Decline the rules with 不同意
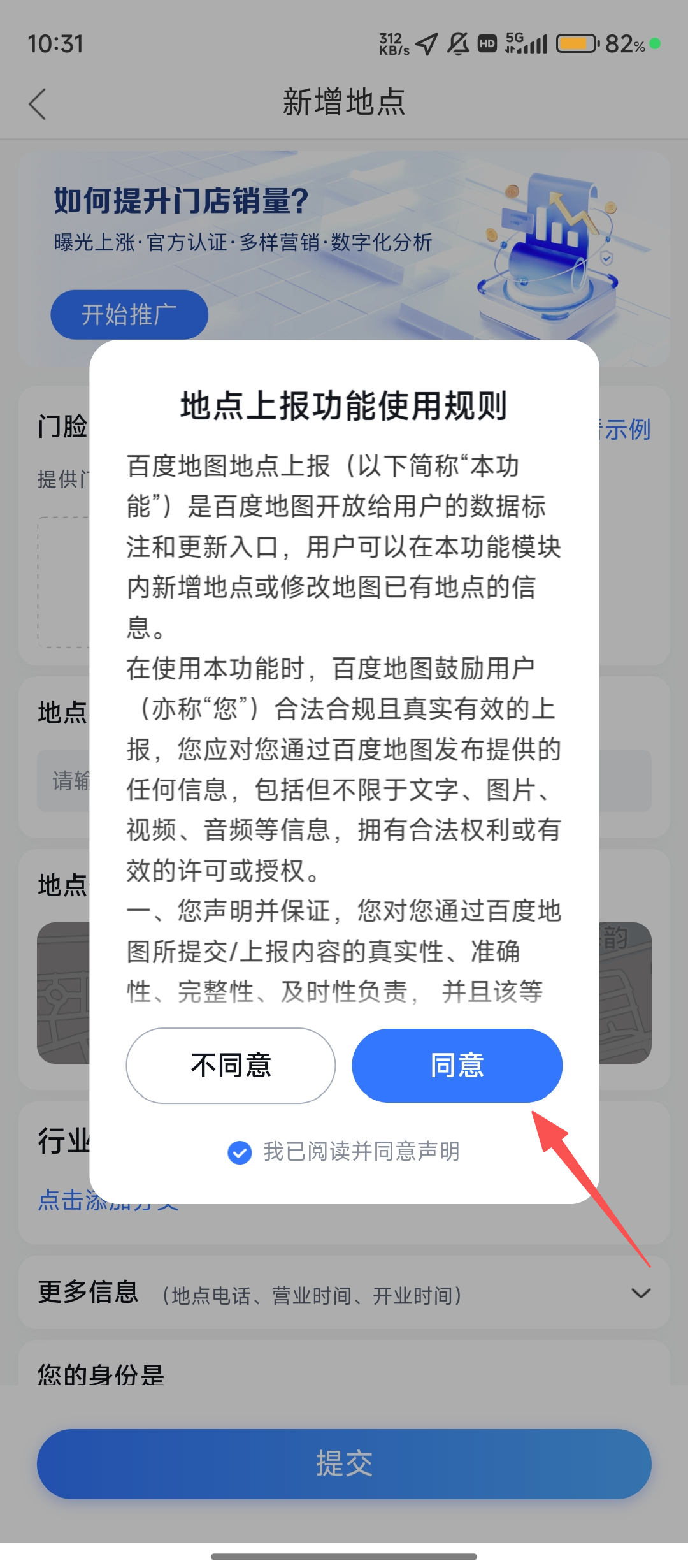The image size is (688, 1568). click(x=231, y=1065)
